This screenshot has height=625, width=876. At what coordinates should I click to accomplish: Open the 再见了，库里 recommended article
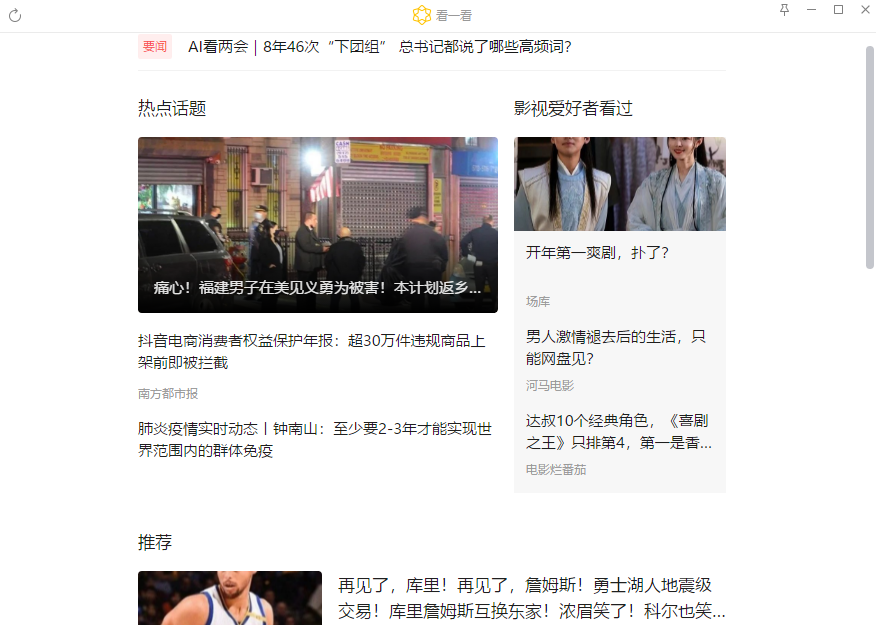click(530, 597)
